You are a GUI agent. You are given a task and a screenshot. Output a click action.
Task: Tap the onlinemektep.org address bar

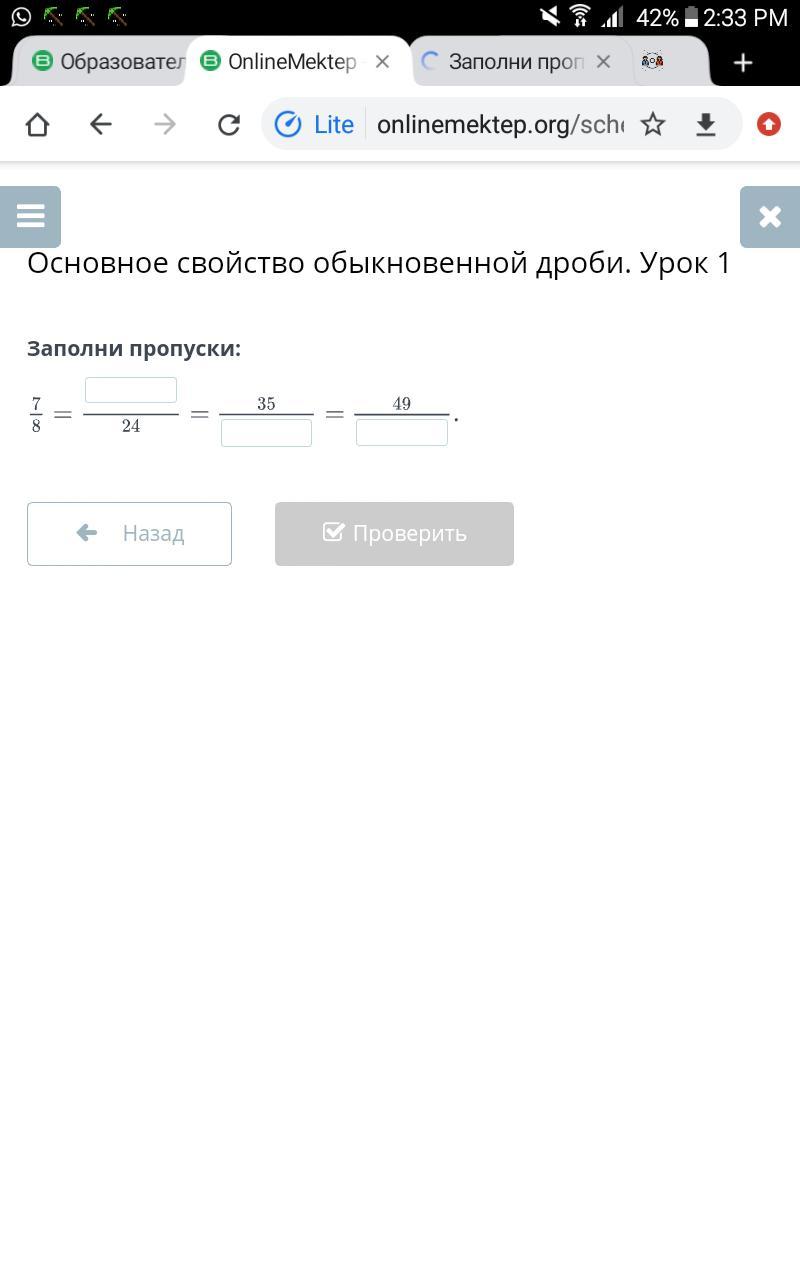click(x=498, y=124)
